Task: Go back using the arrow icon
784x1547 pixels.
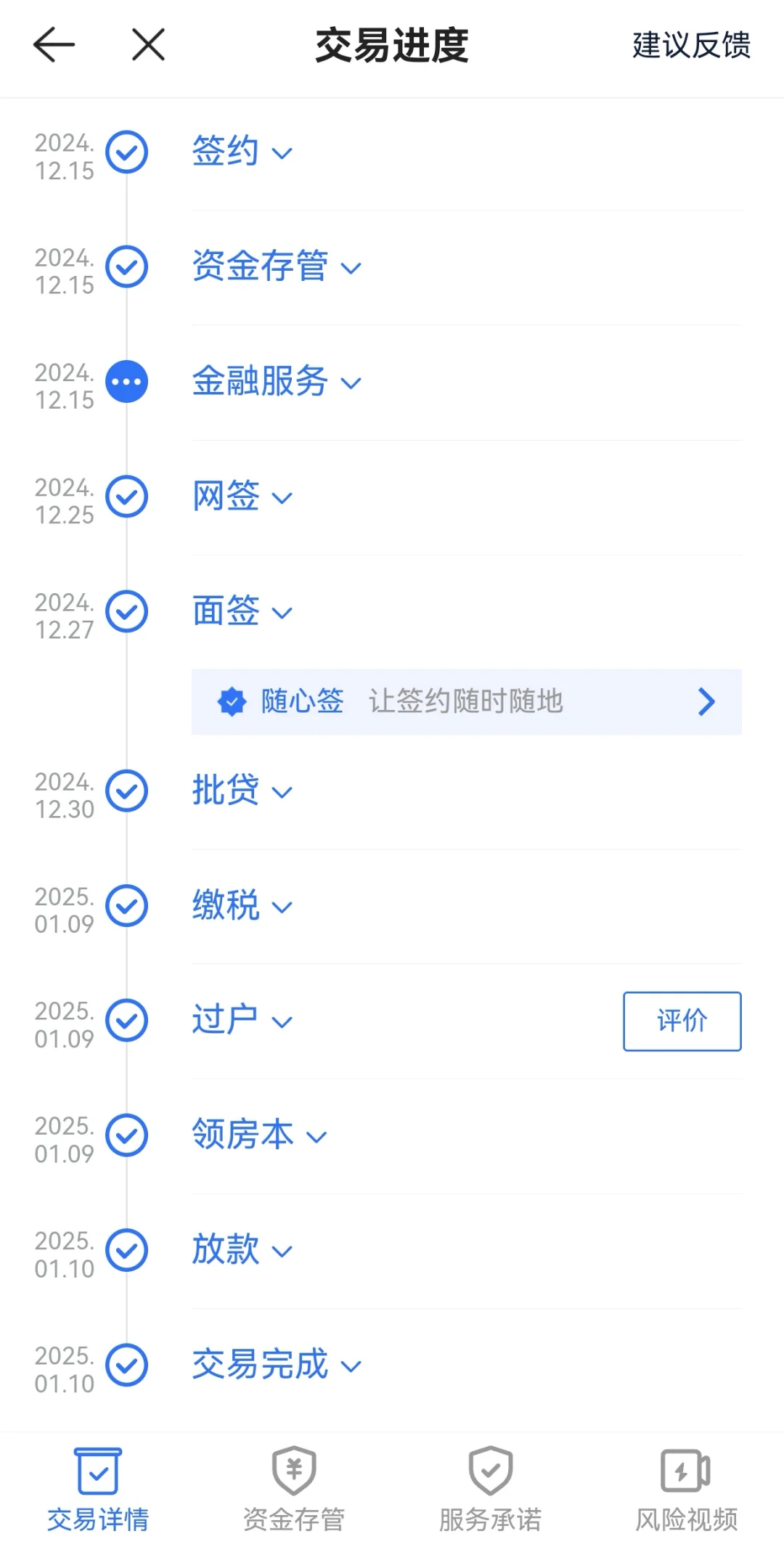Action: tap(54, 45)
